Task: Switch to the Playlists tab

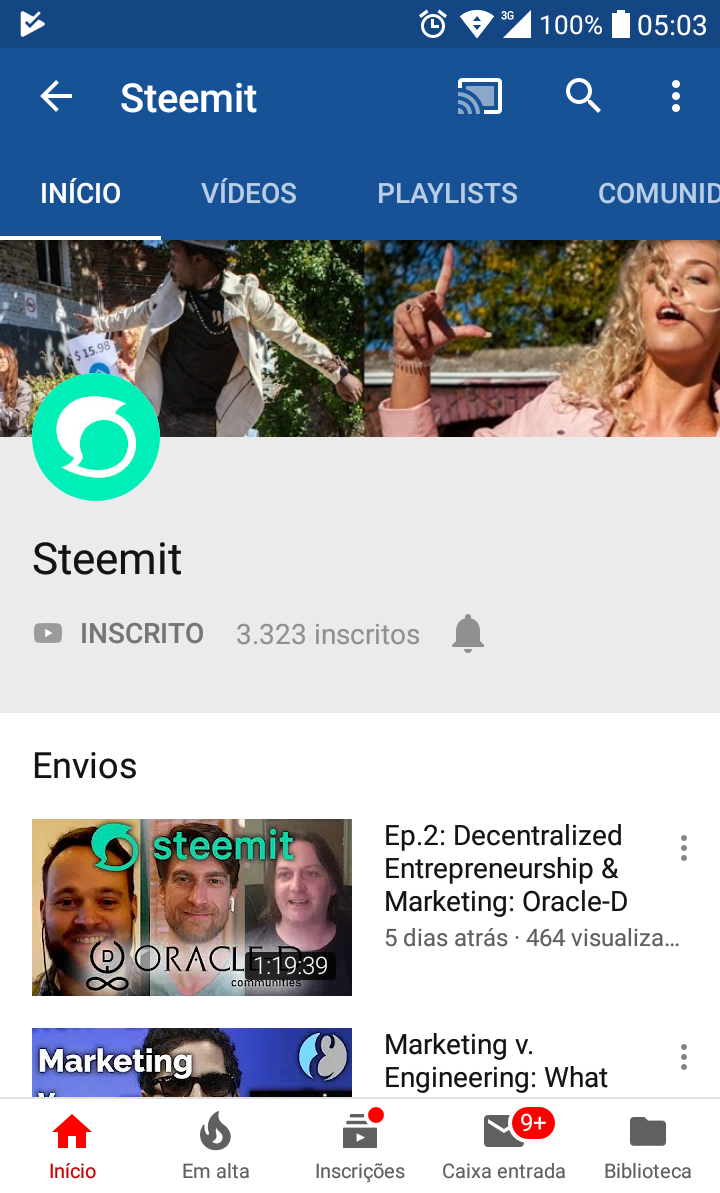Action: click(x=447, y=193)
